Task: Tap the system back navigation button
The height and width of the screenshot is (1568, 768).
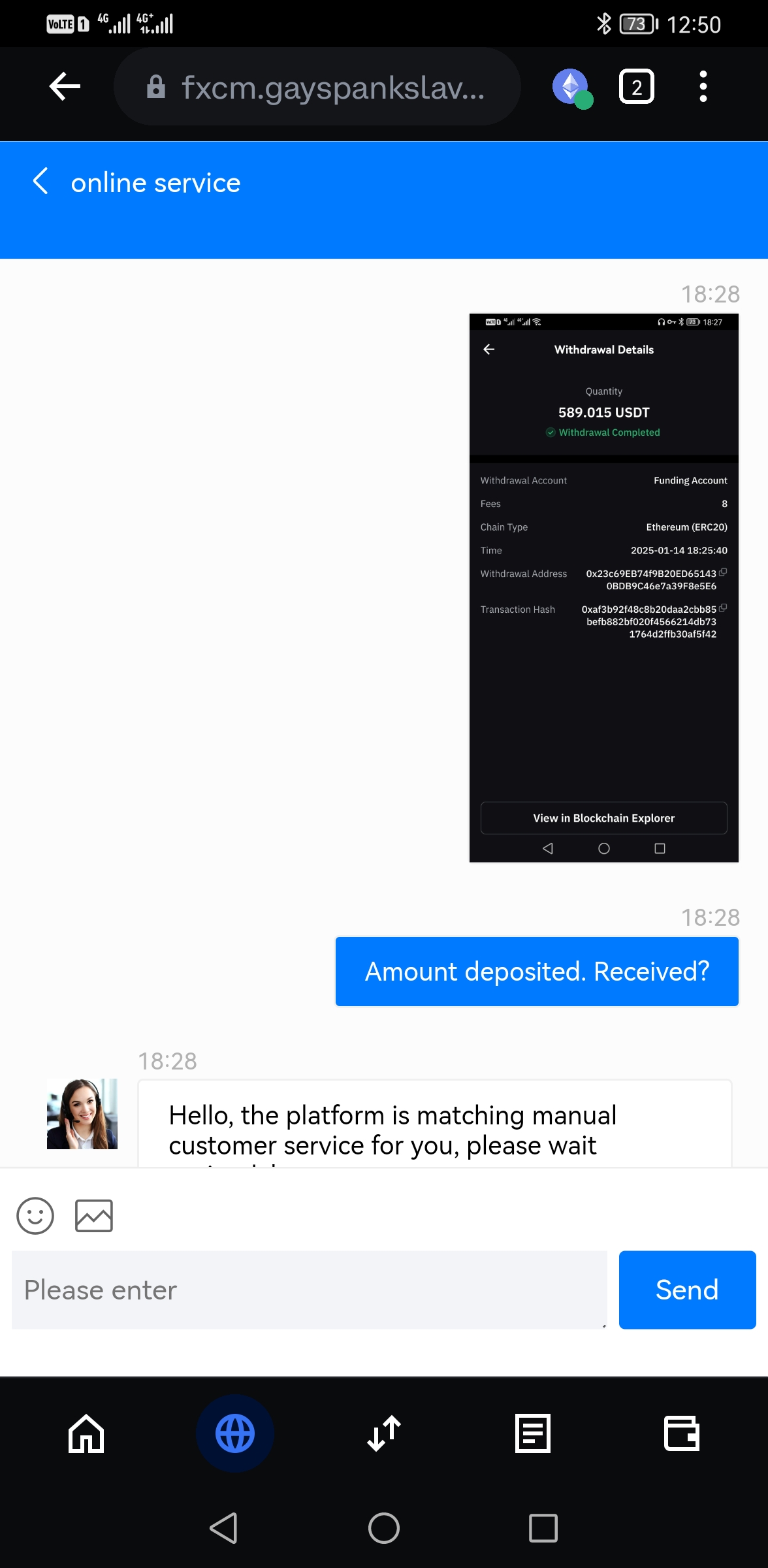Action: [223, 1528]
